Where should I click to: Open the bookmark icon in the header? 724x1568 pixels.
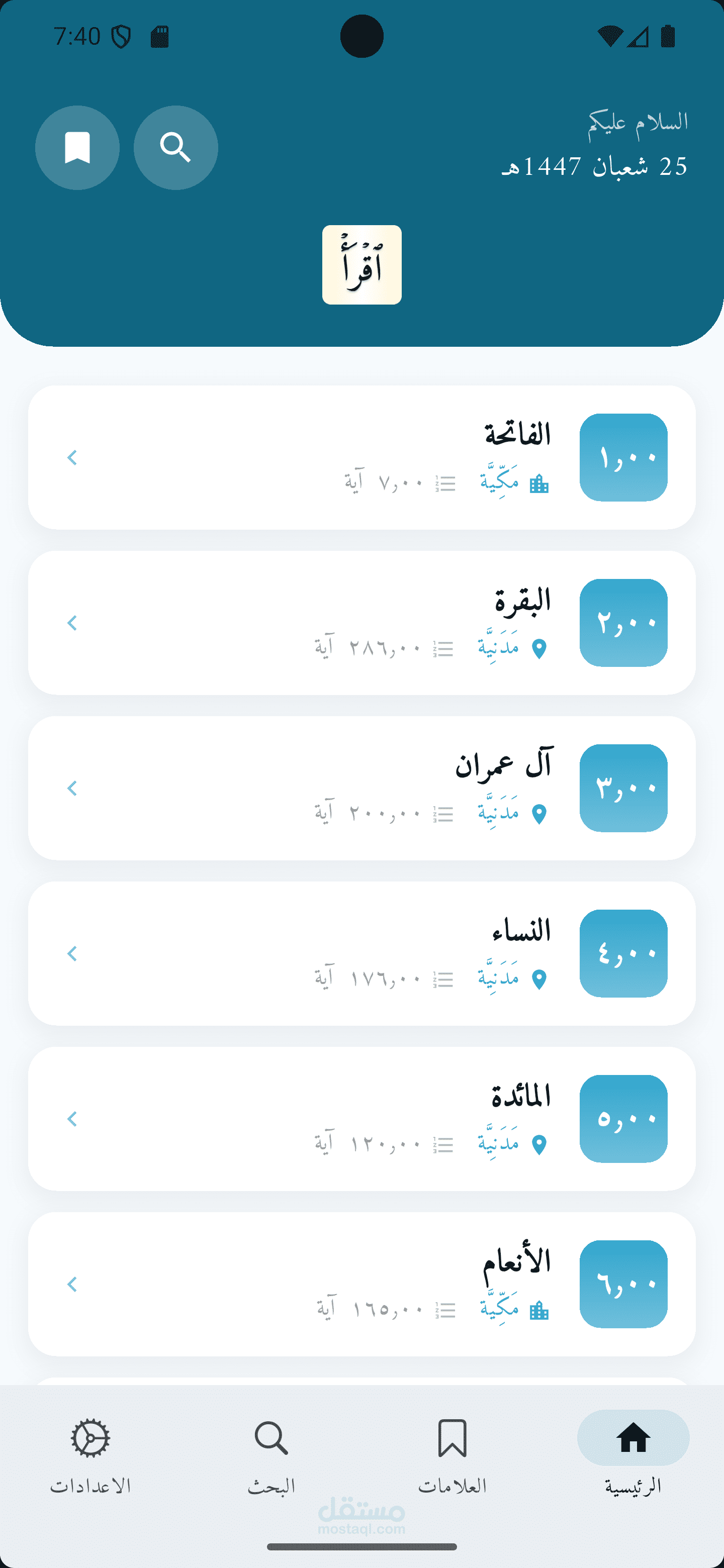click(77, 148)
